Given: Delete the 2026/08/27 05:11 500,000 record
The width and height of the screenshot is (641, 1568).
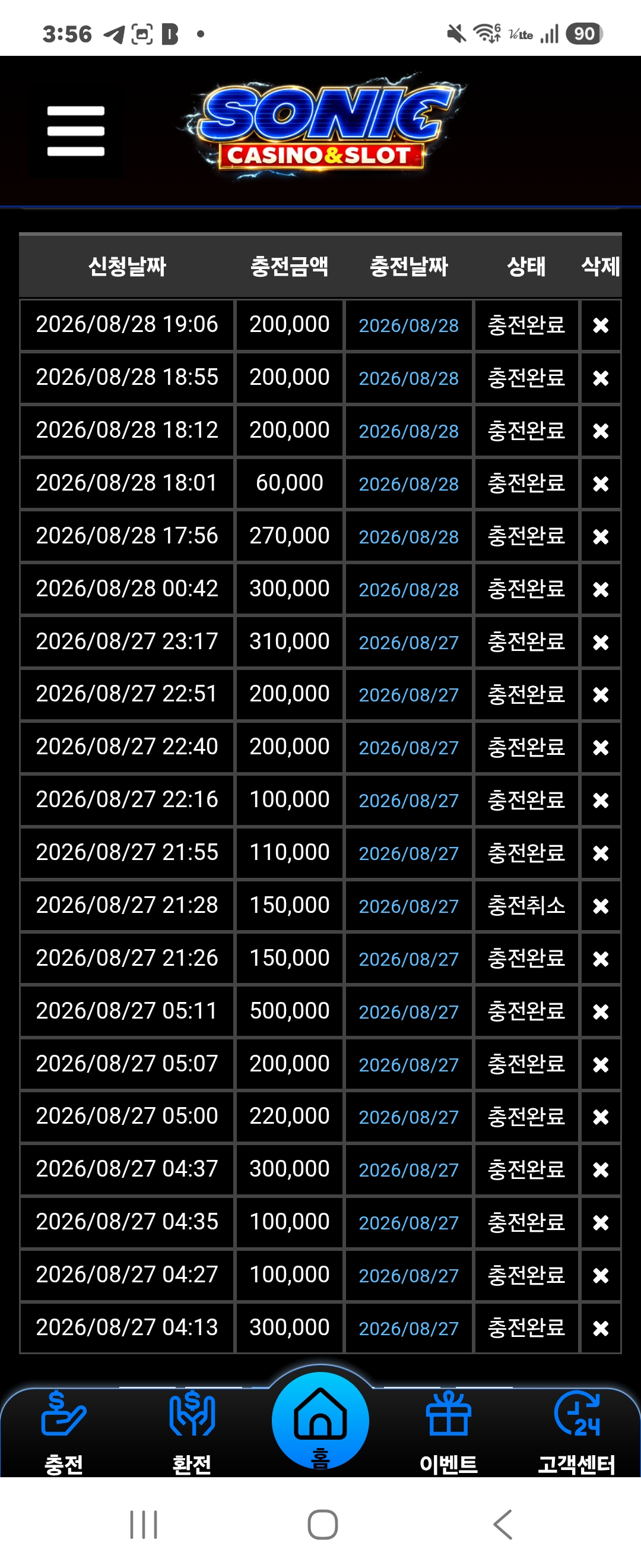Looking at the screenshot, I should point(600,1011).
